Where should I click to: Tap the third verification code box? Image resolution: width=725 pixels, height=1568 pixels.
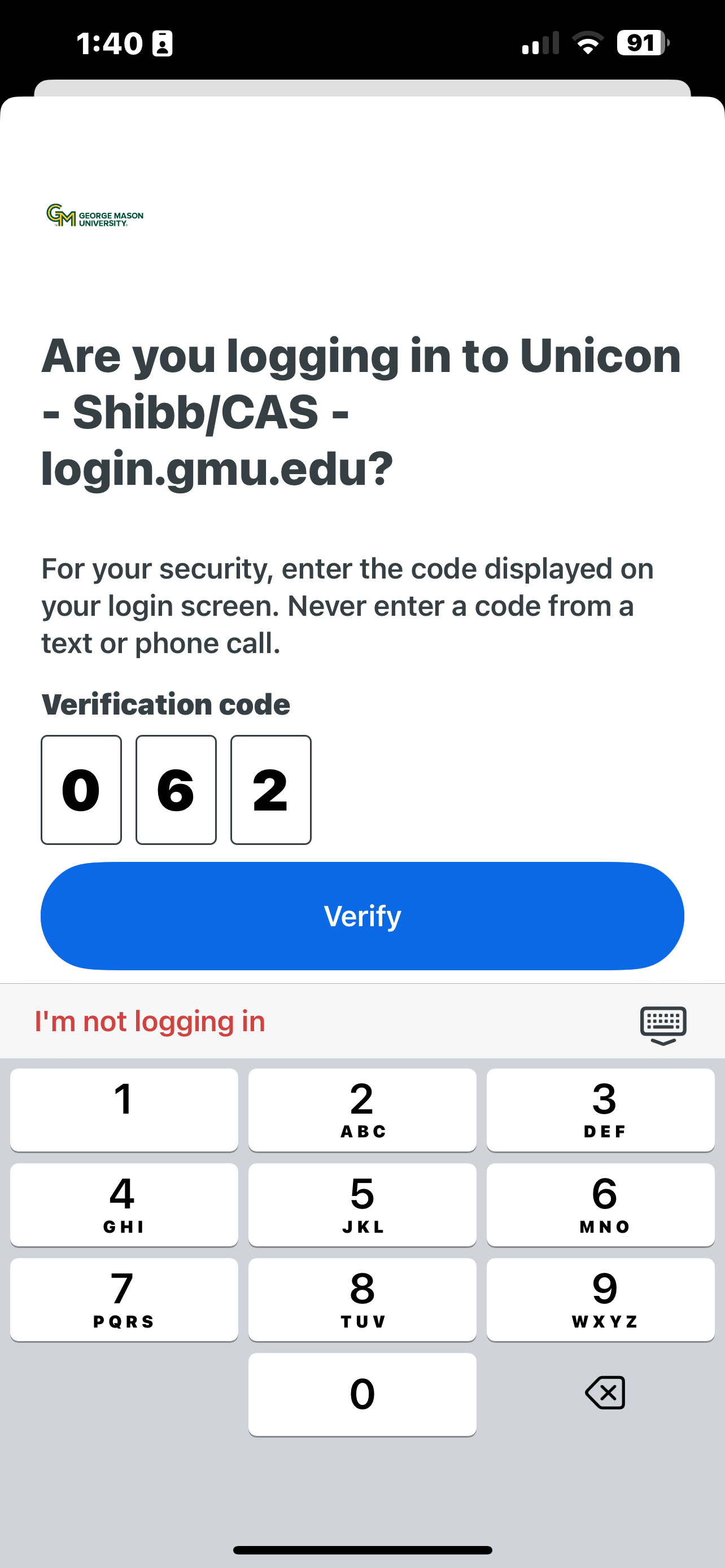(271, 790)
